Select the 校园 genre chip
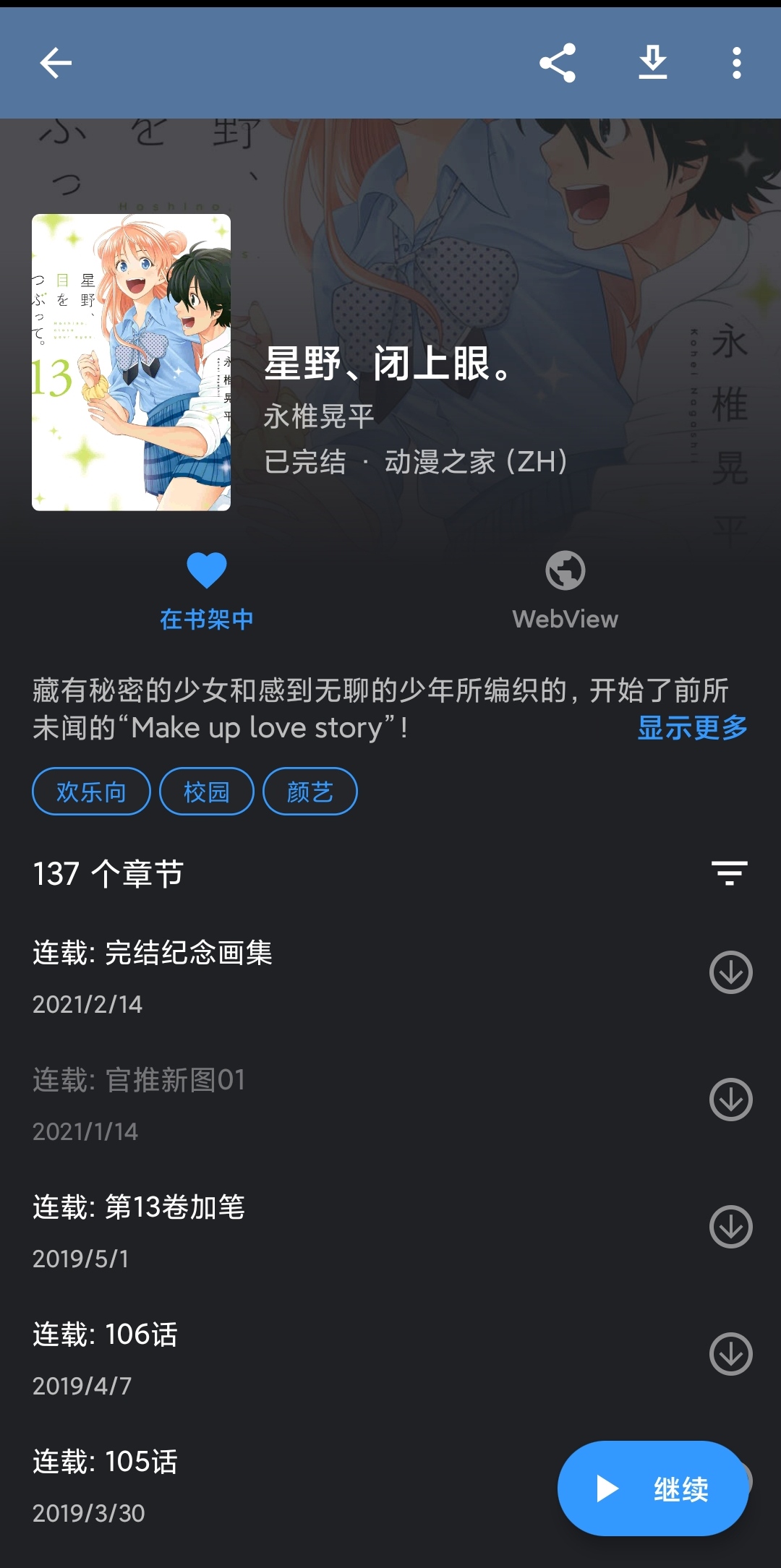 pyautogui.click(x=207, y=792)
